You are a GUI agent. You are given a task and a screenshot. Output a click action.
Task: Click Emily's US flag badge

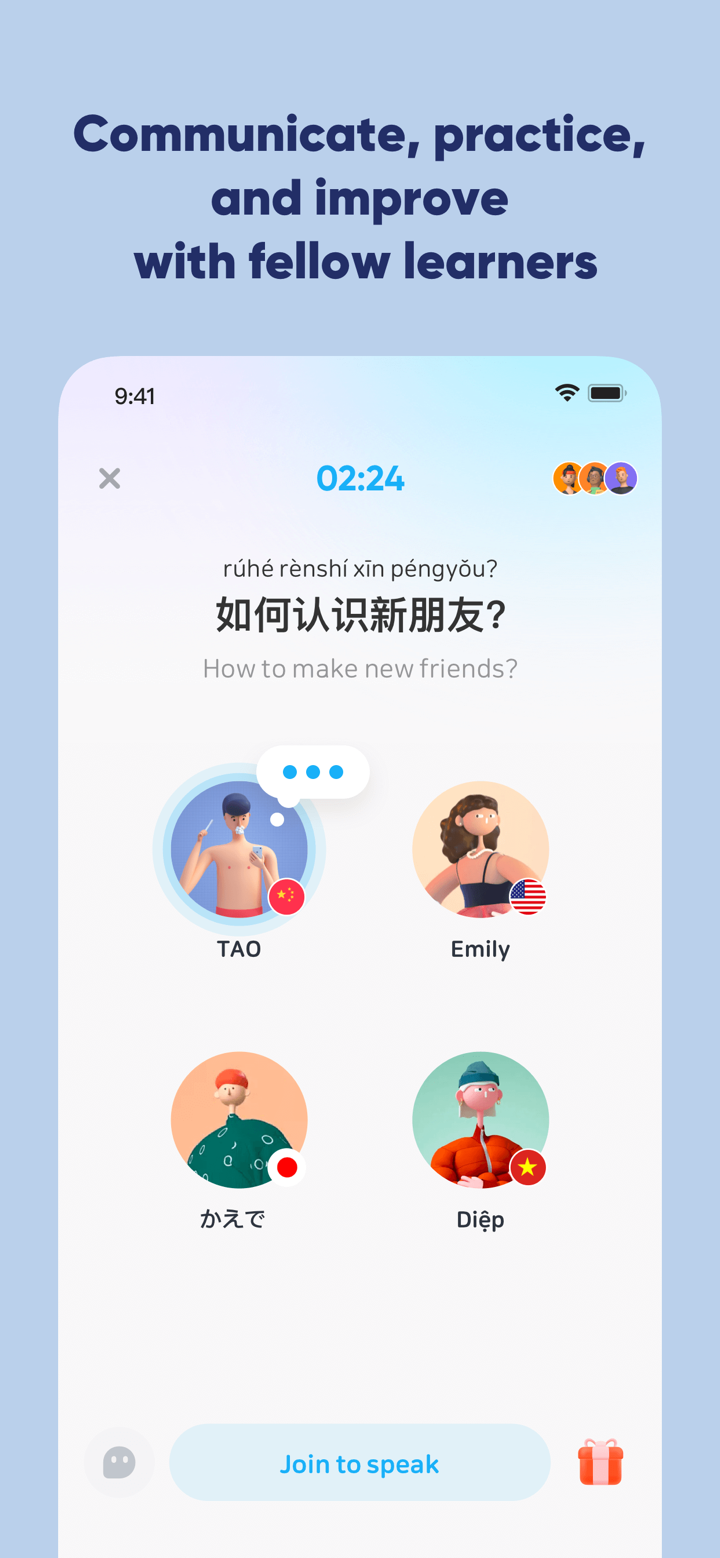coord(529,898)
